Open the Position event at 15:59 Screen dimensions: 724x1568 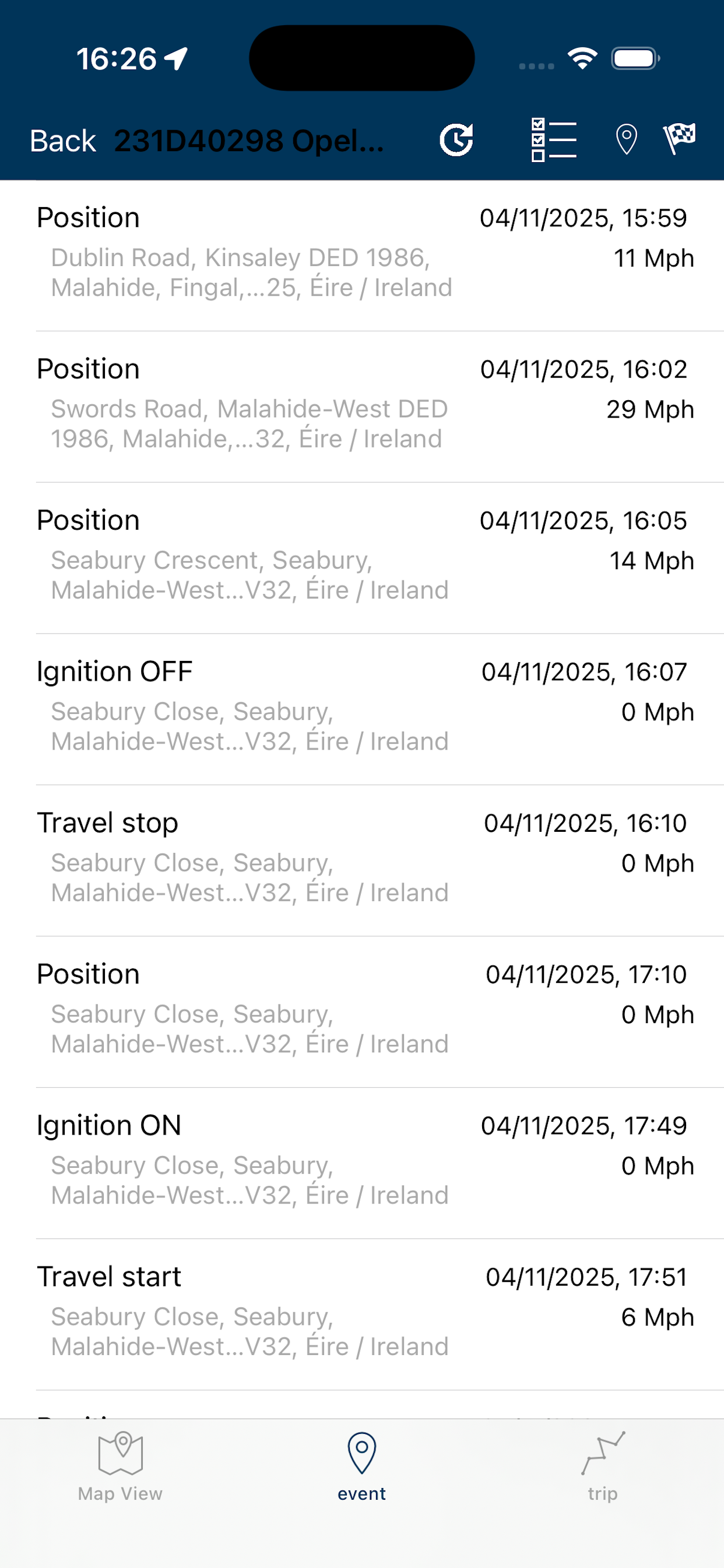[362, 256]
